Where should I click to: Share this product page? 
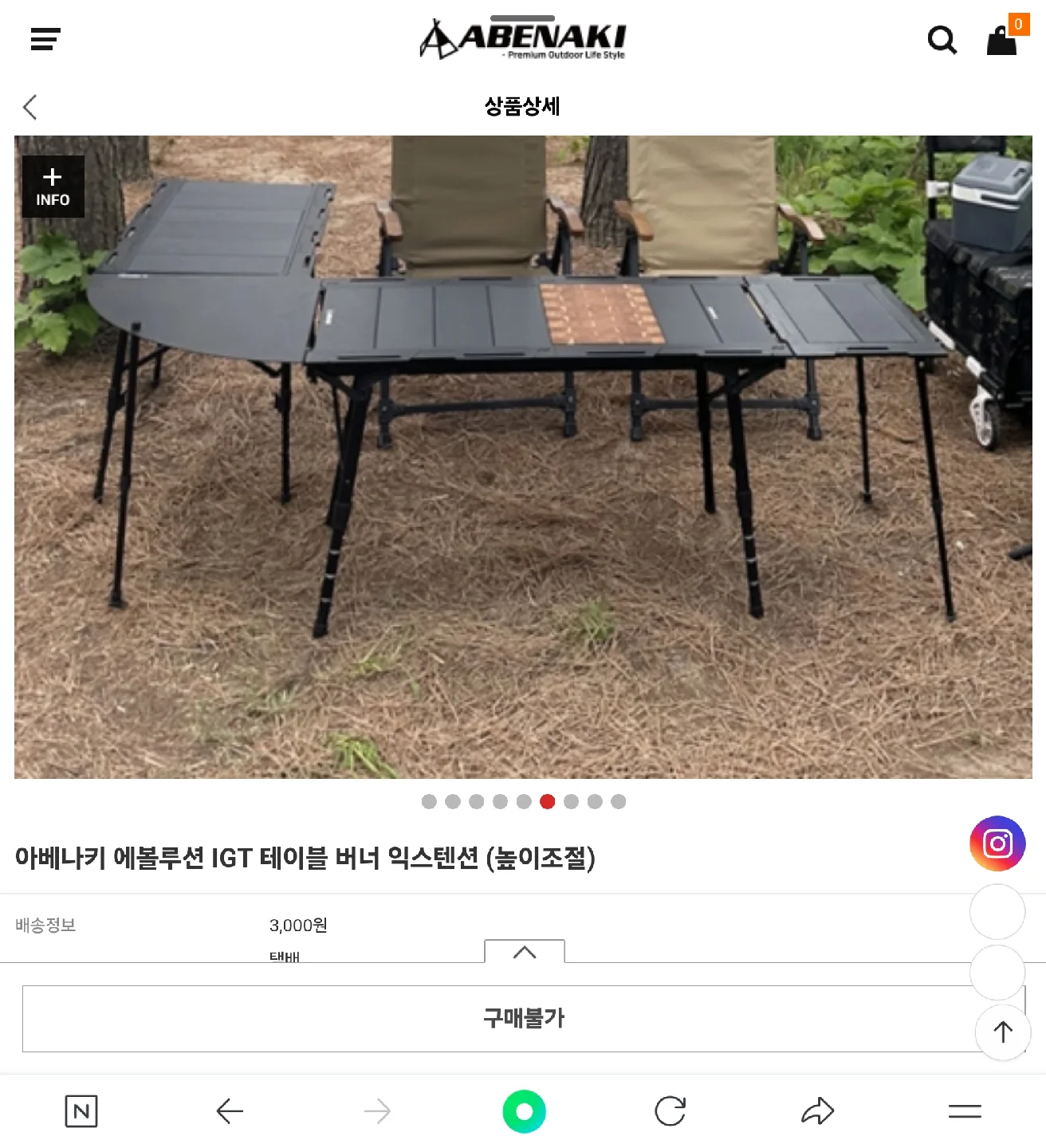[x=817, y=1111]
